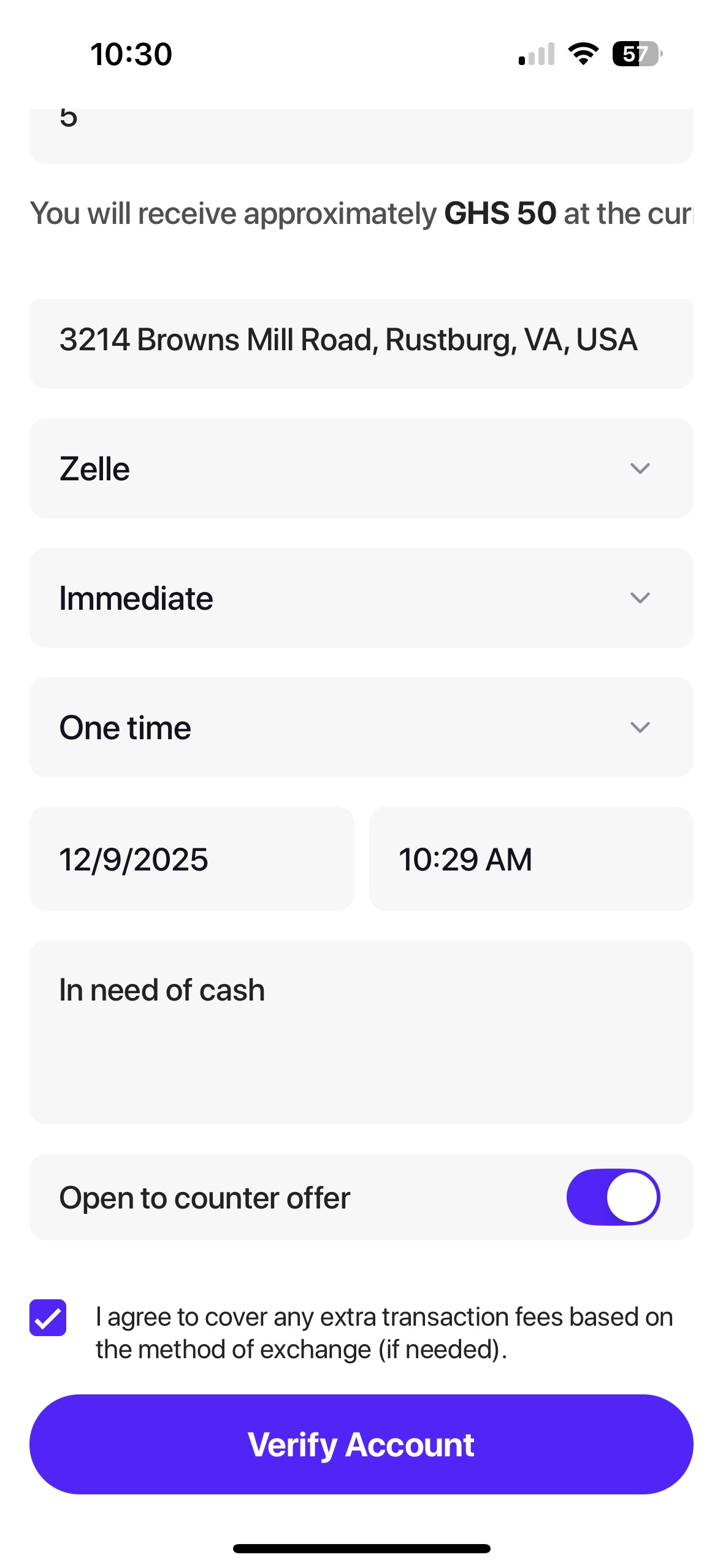Click the Browns Mill Road address field
723x1568 pixels.
coord(361,339)
